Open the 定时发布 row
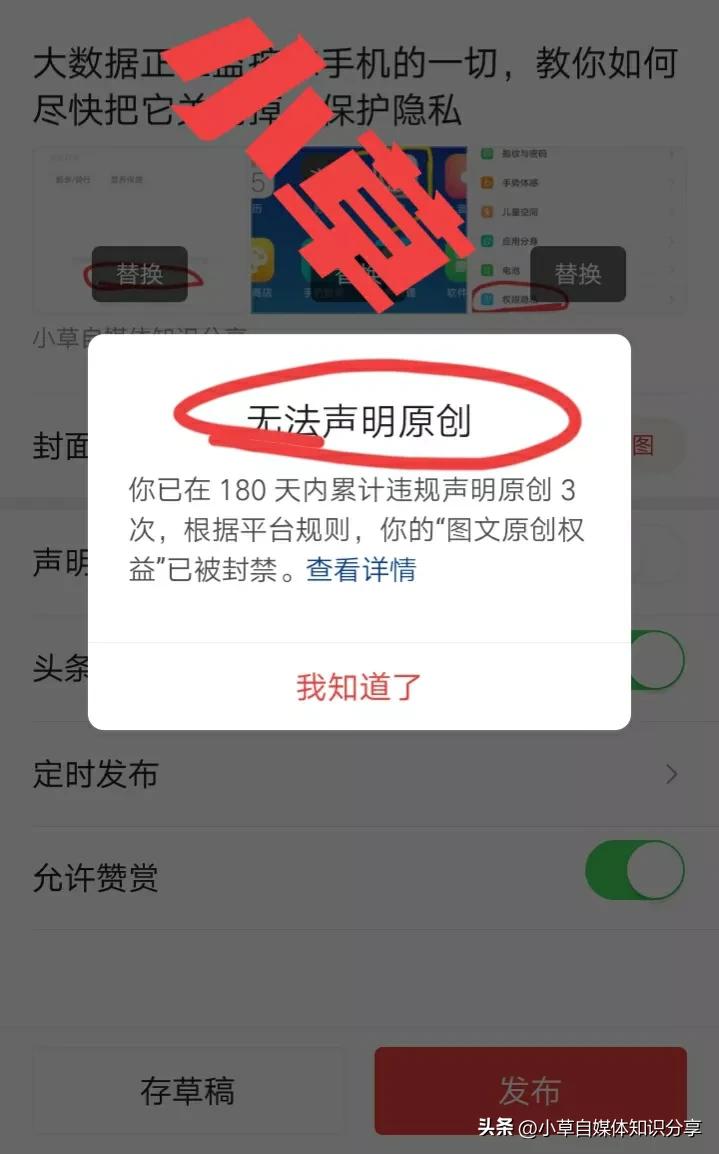The image size is (719, 1154). (358, 774)
